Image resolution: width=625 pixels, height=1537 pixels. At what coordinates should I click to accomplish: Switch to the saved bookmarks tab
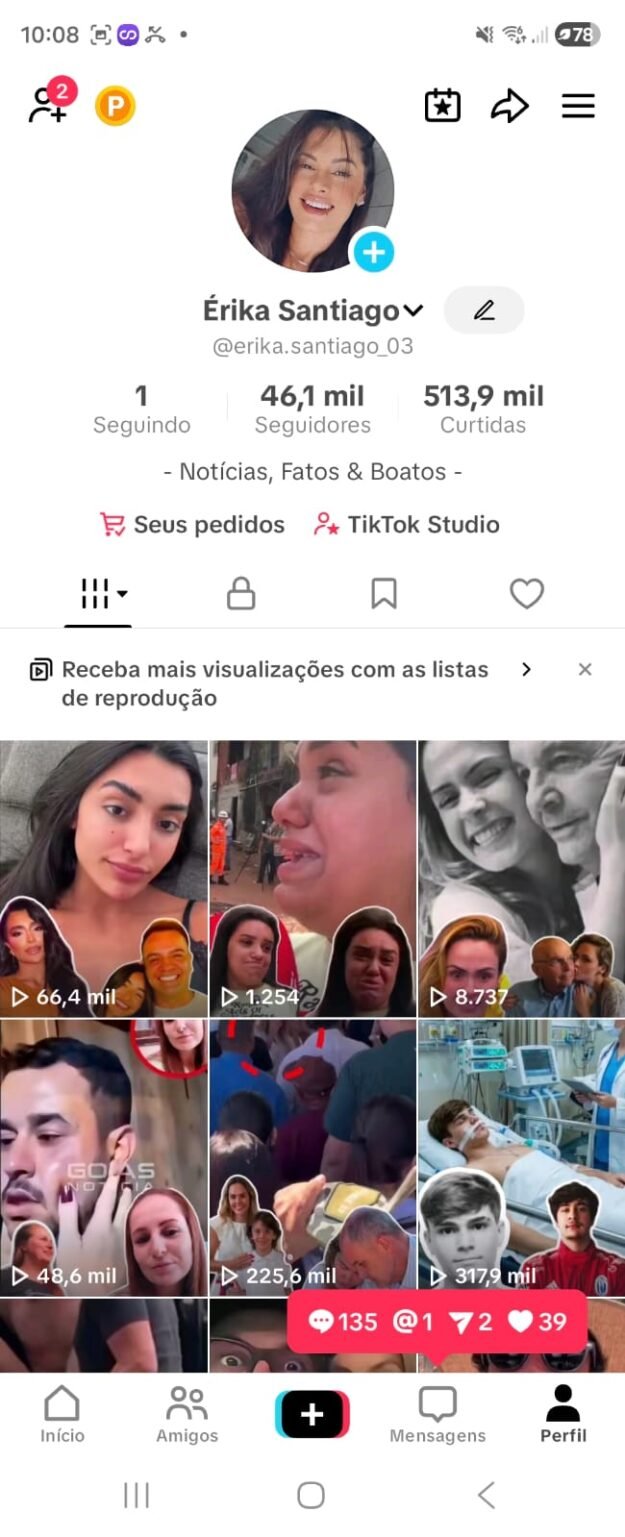pos(384,594)
